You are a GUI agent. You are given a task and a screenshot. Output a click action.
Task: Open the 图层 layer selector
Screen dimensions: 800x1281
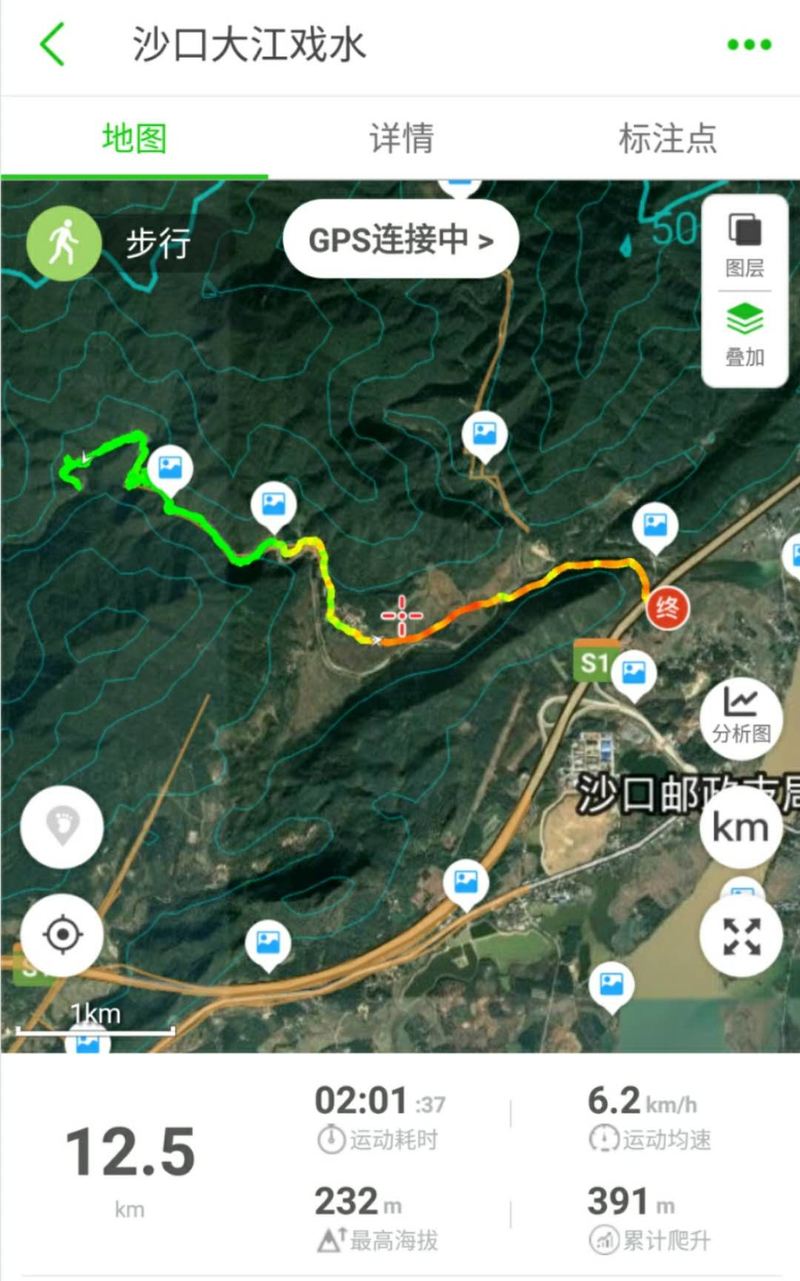pyautogui.click(x=745, y=246)
